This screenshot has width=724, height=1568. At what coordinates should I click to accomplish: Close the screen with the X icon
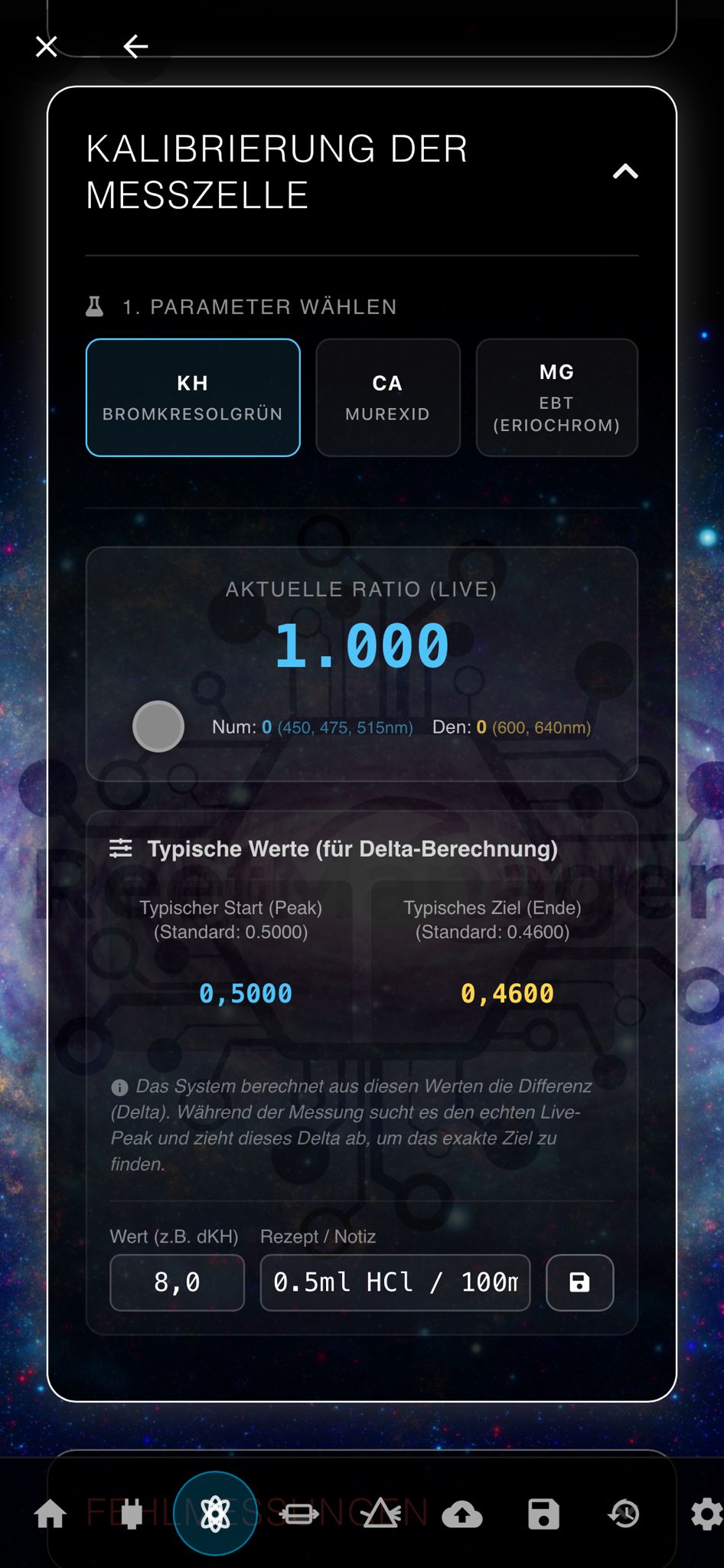(x=47, y=47)
